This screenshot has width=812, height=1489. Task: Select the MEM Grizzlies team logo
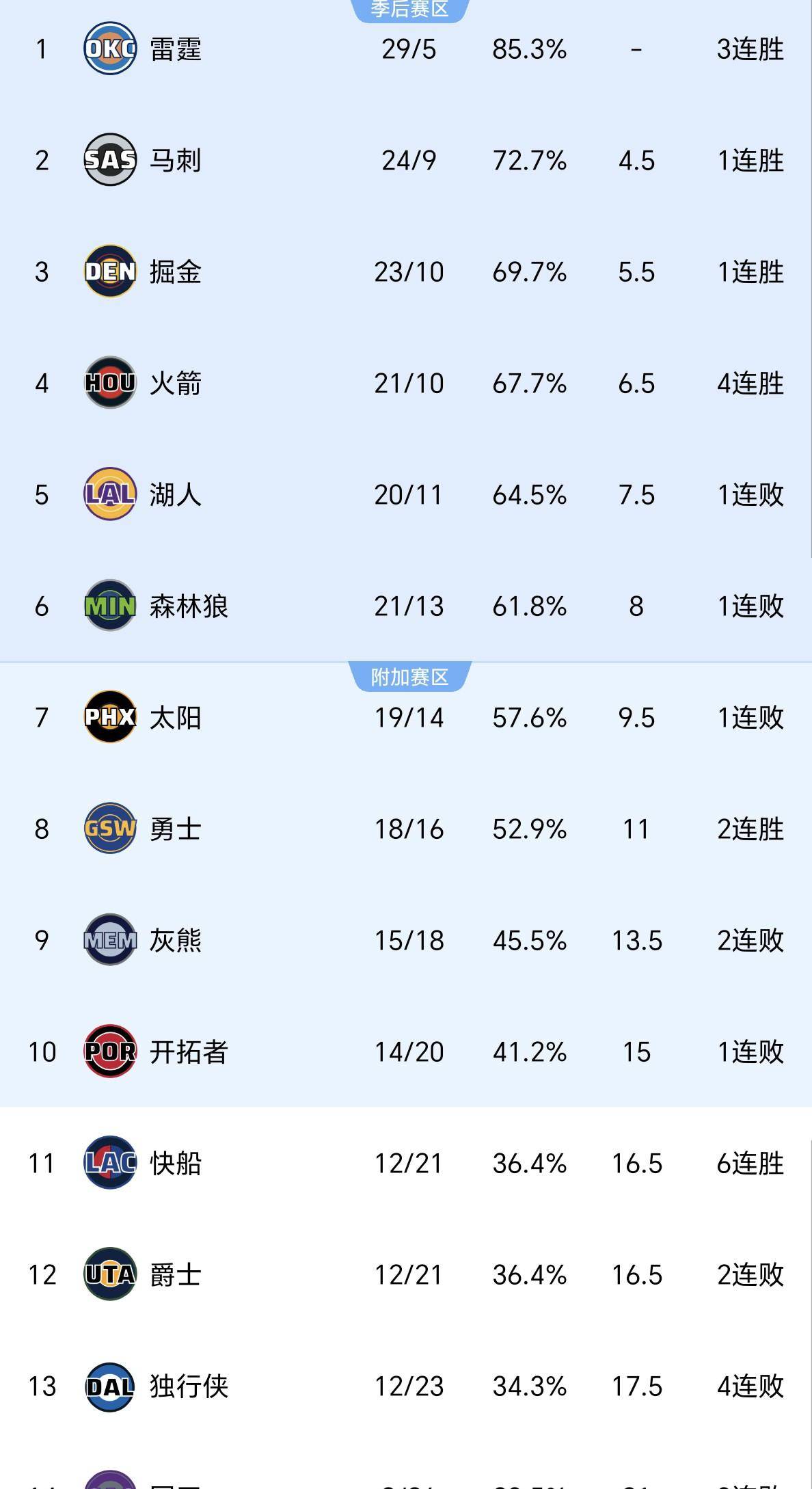click(x=111, y=941)
